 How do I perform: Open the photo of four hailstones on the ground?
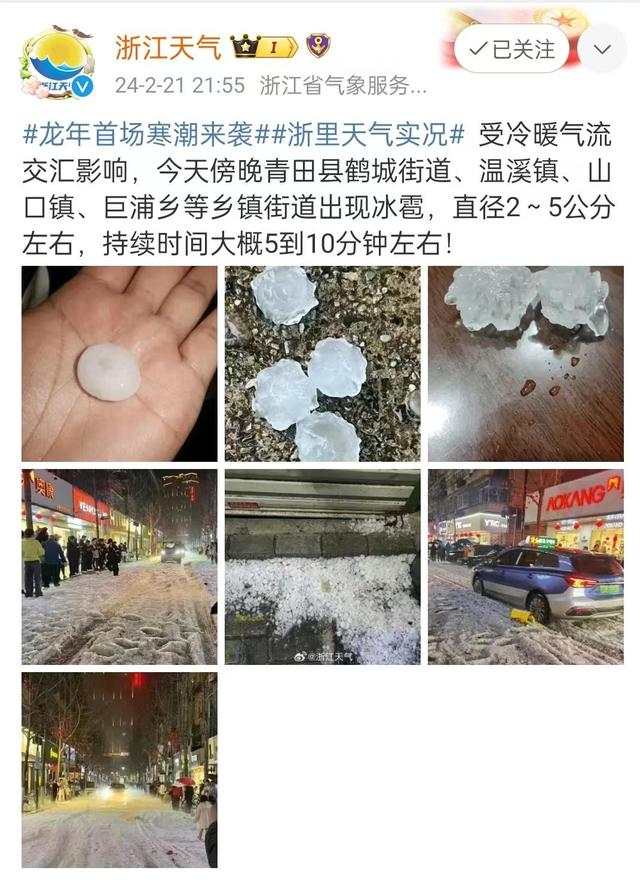[x=322, y=364]
